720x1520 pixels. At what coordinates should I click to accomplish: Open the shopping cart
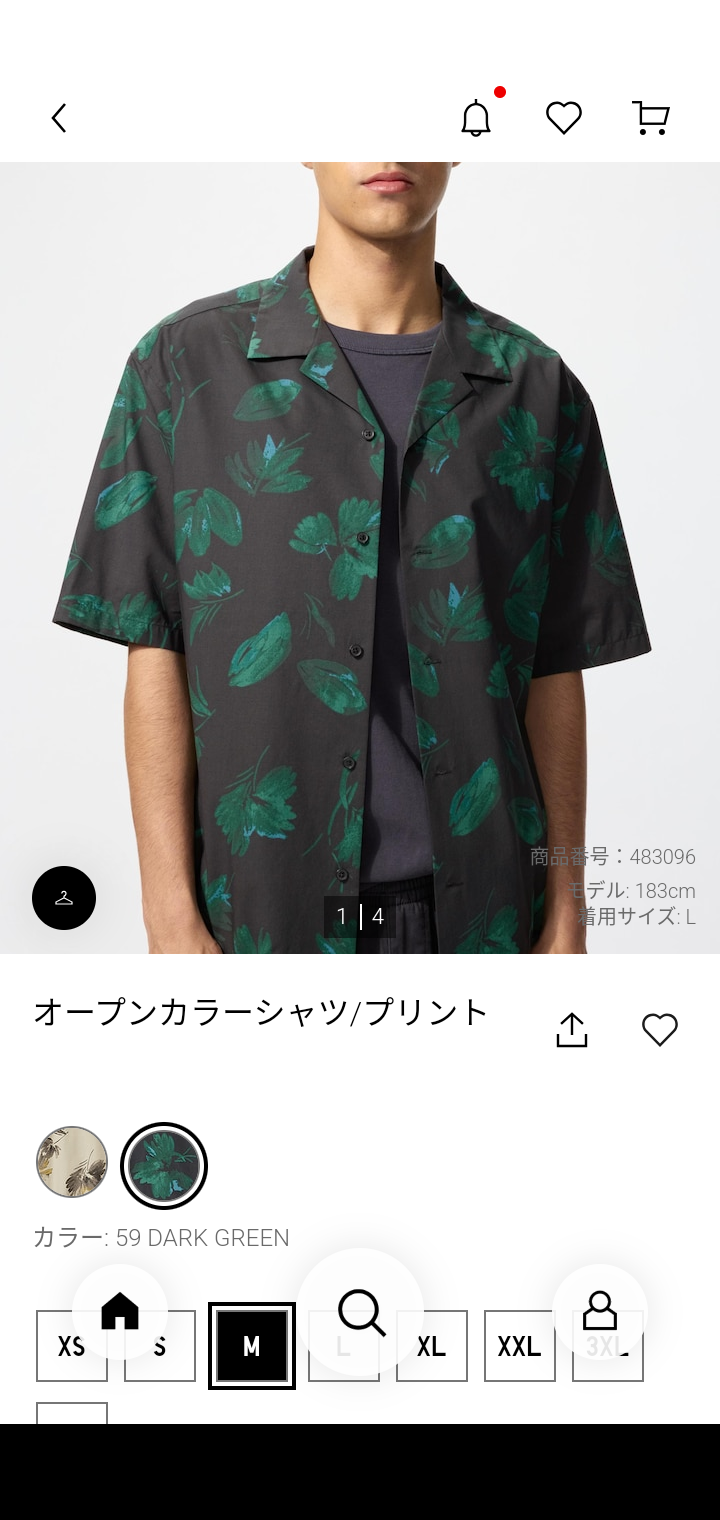click(x=651, y=118)
